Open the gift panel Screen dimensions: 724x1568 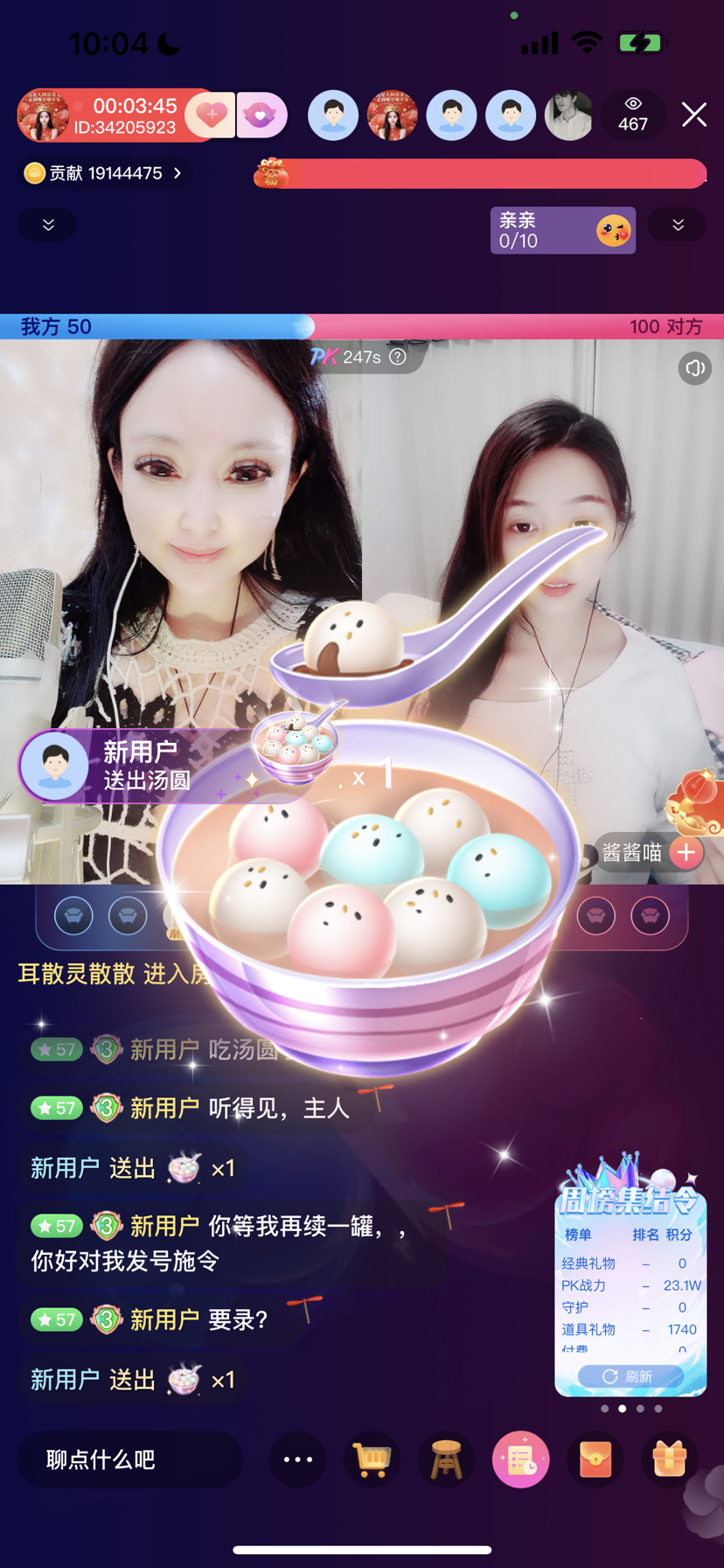click(669, 1459)
